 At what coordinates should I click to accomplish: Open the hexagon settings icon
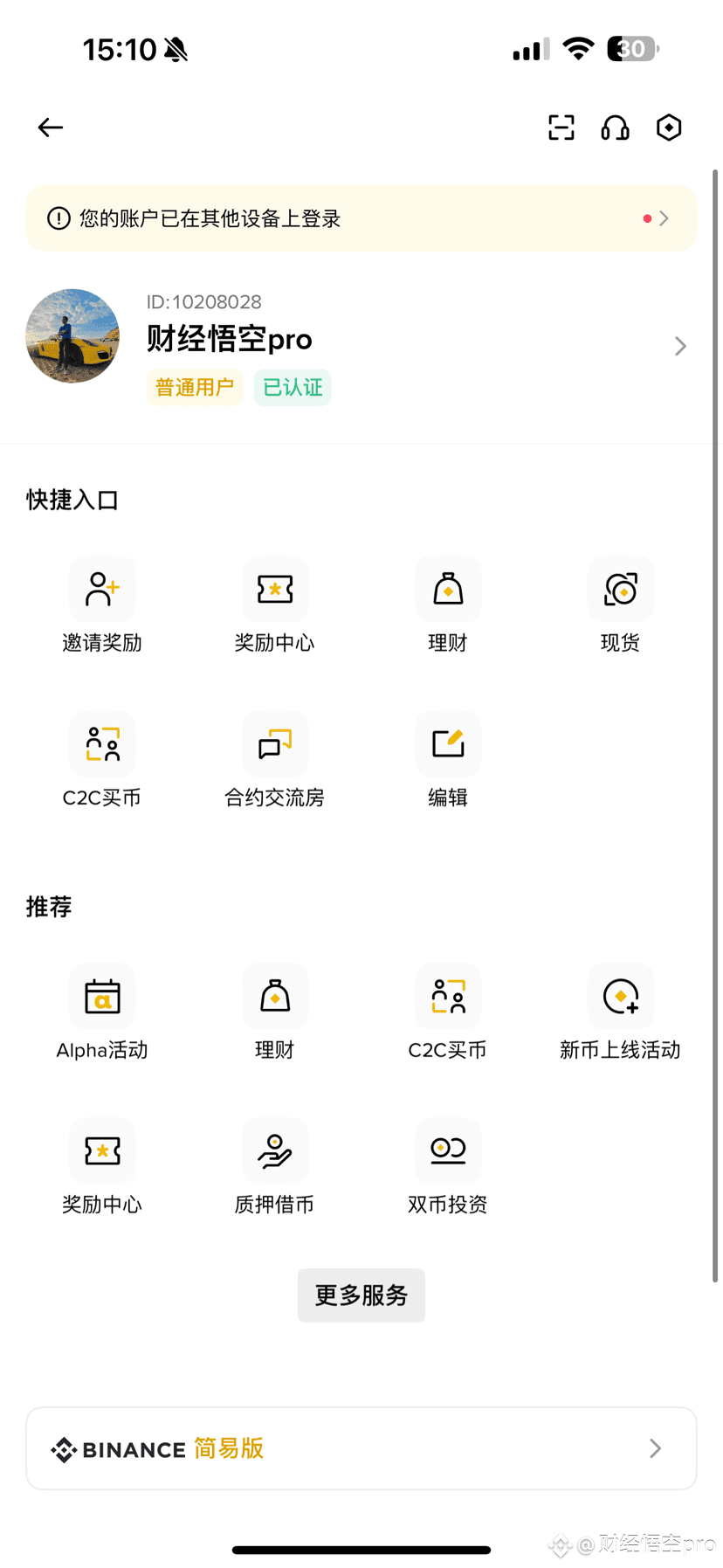coord(669,128)
